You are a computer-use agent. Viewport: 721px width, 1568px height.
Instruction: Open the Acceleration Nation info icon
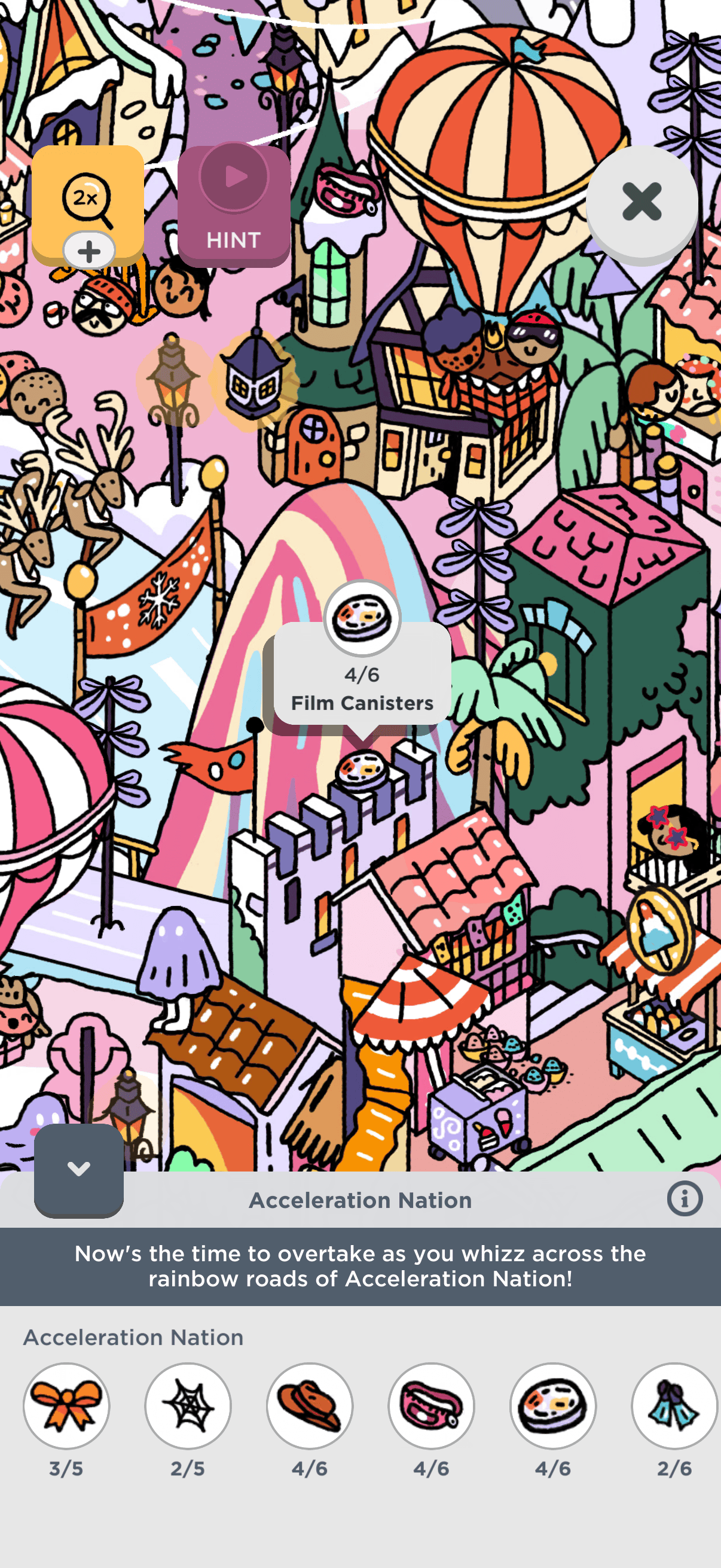pyautogui.click(x=685, y=1198)
